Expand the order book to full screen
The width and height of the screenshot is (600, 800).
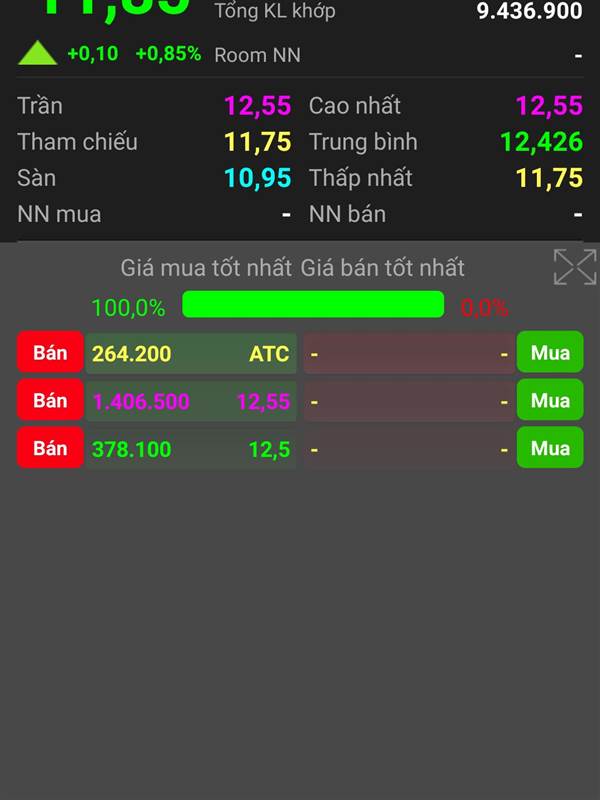(x=575, y=267)
